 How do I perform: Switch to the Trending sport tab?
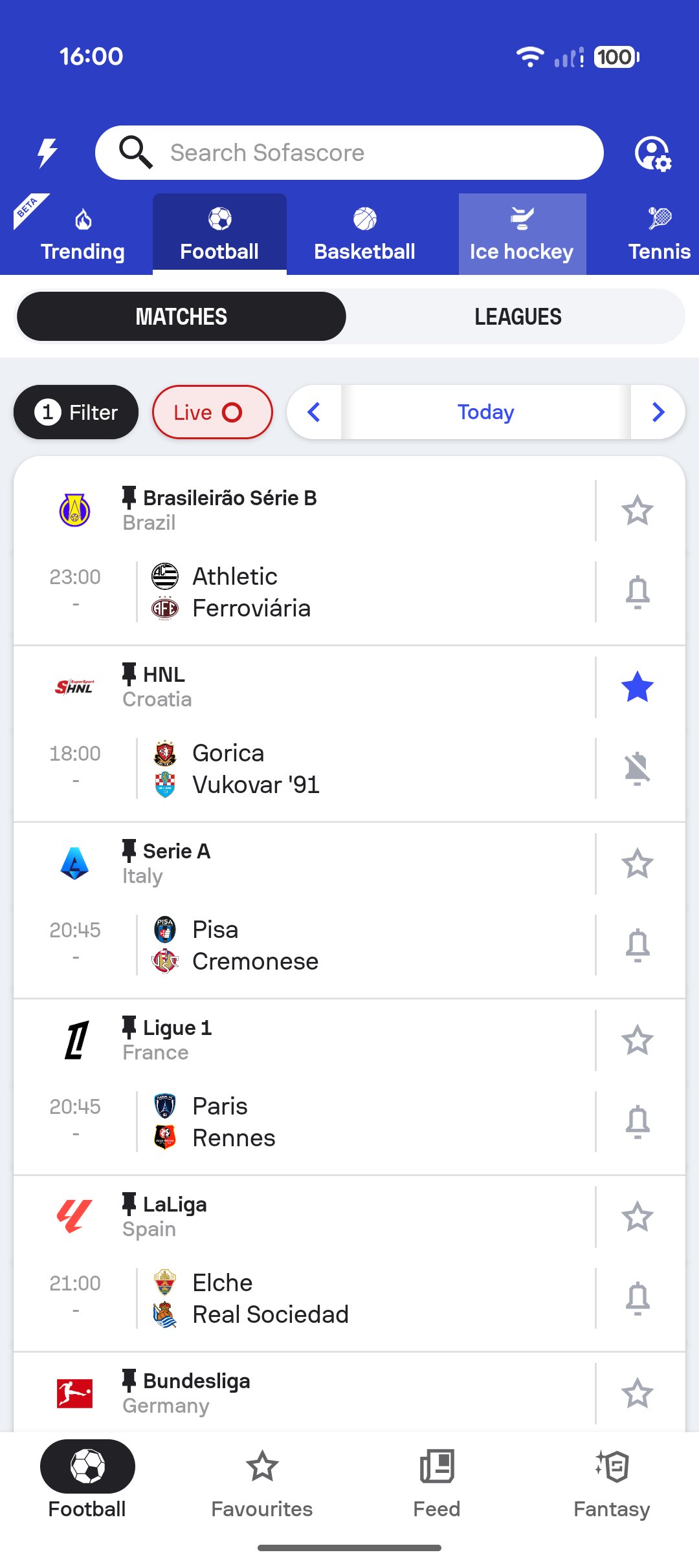pyautogui.click(x=83, y=235)
